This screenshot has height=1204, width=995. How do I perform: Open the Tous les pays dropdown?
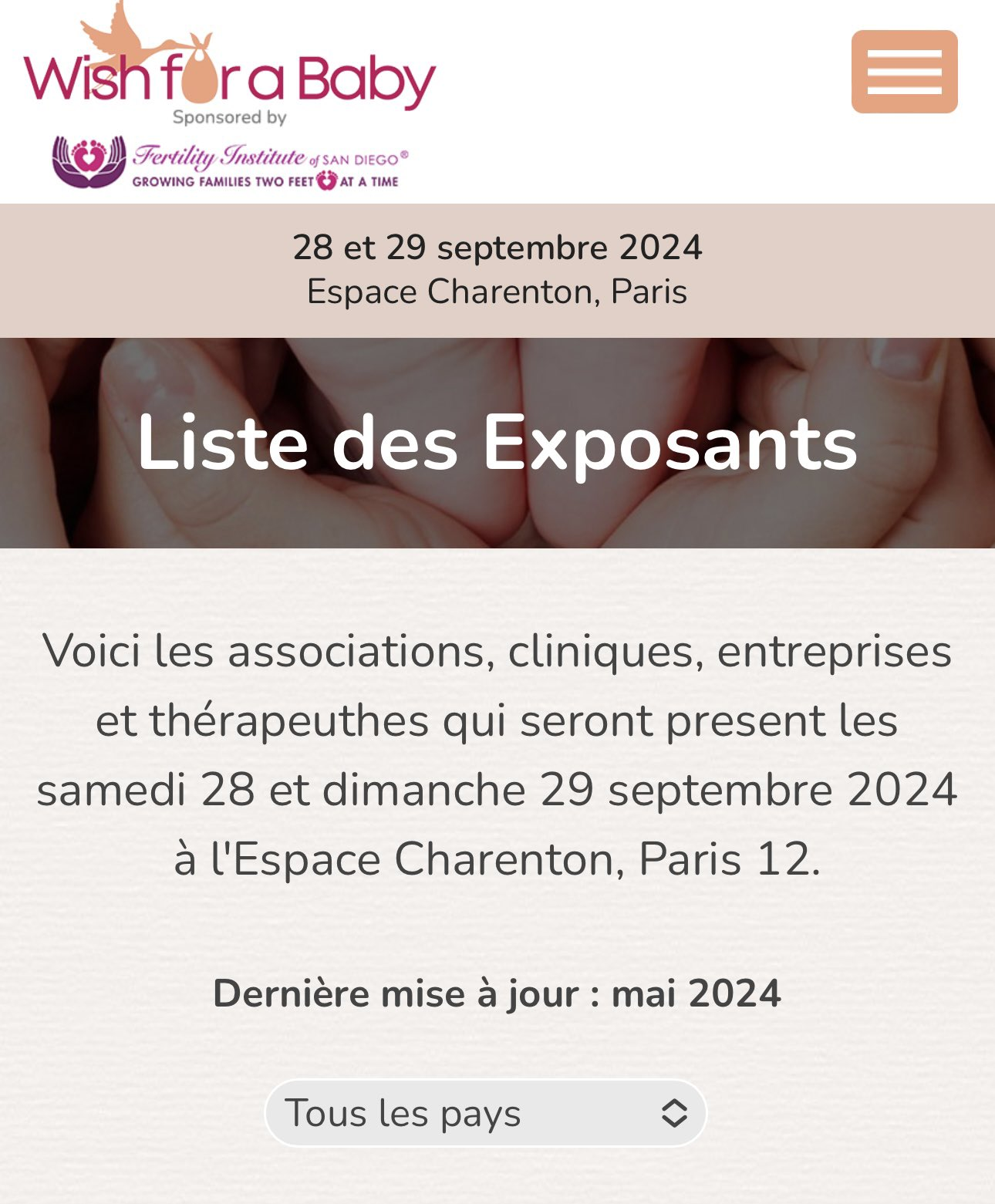click(x=485, y=1112)
